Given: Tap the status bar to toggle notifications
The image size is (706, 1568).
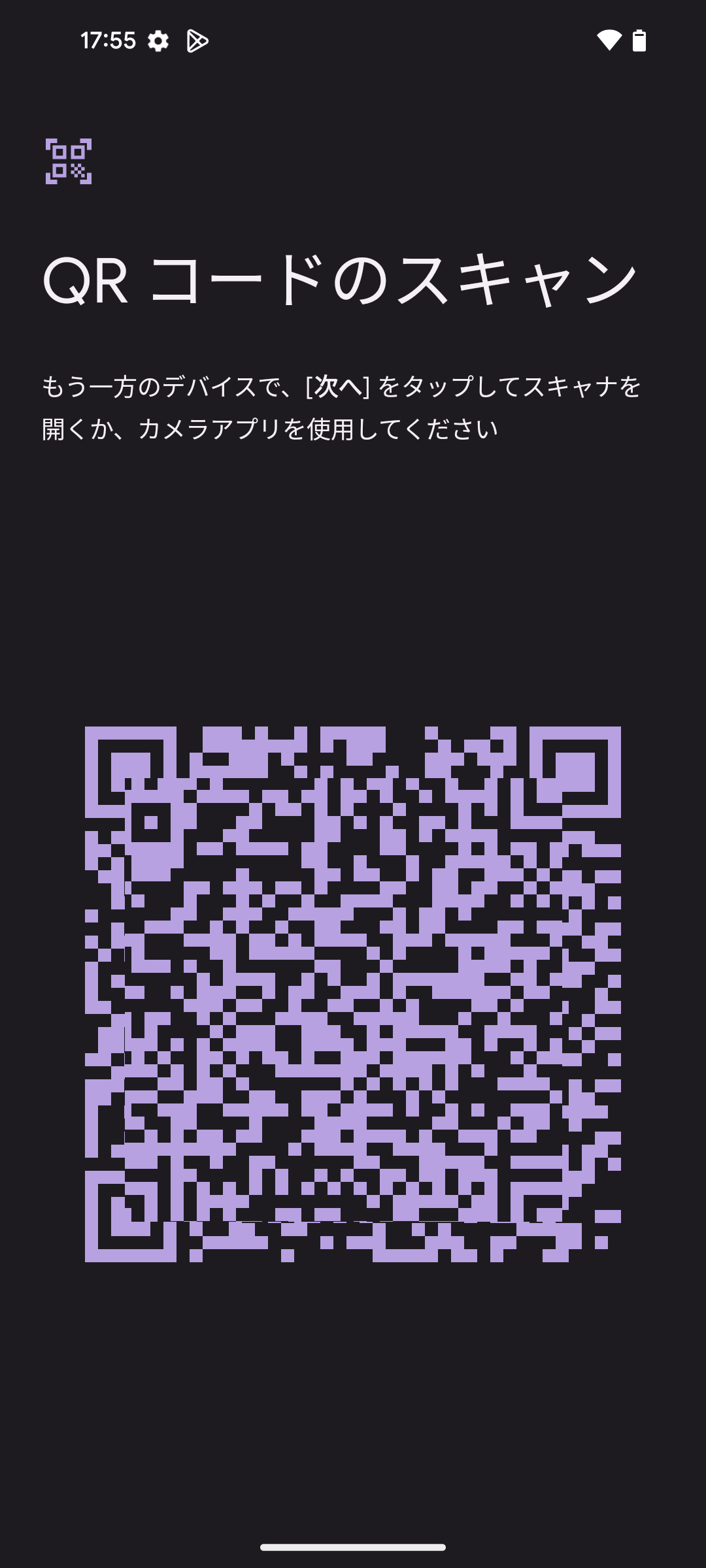Looking at the screenshot, I should 353,40.
